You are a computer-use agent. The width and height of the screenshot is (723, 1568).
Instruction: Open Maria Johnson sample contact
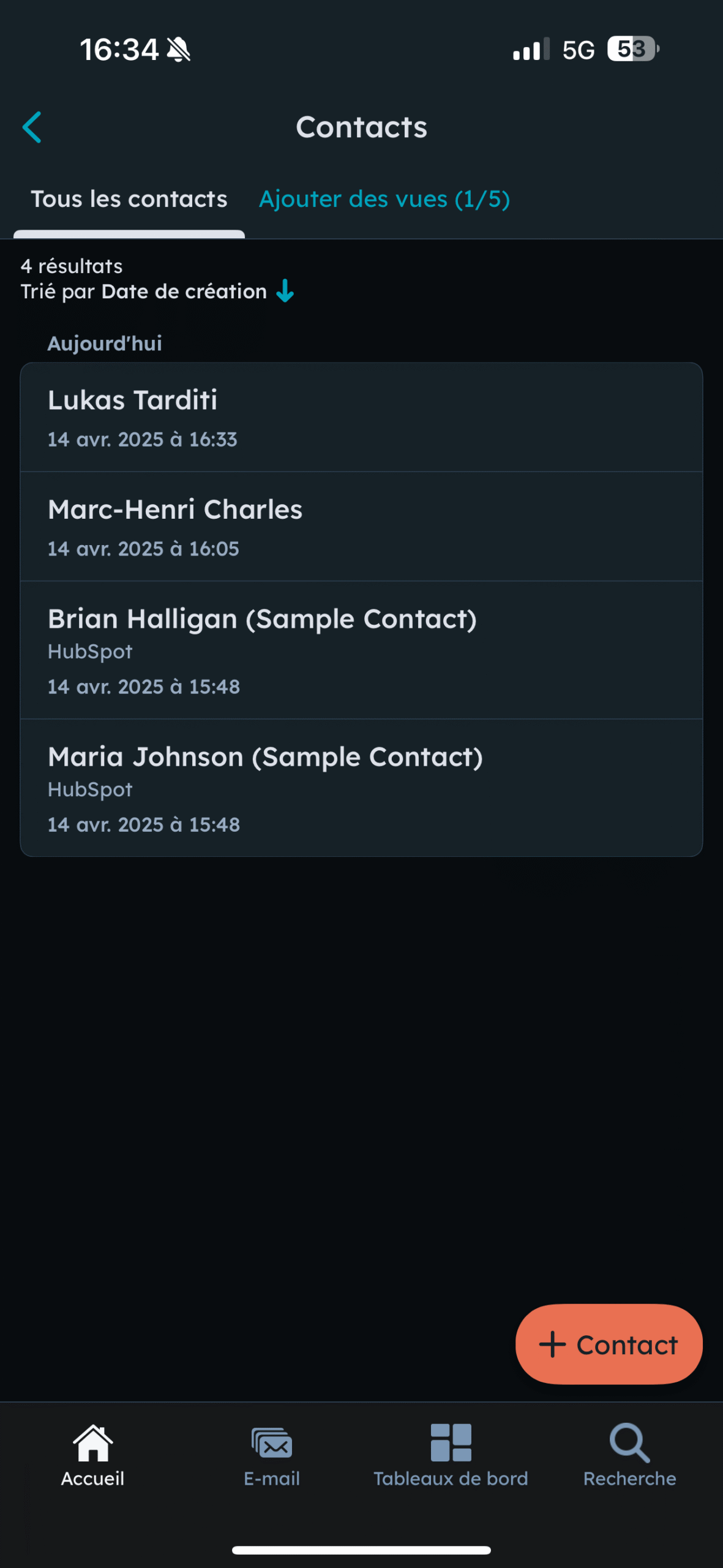(361, 788)
